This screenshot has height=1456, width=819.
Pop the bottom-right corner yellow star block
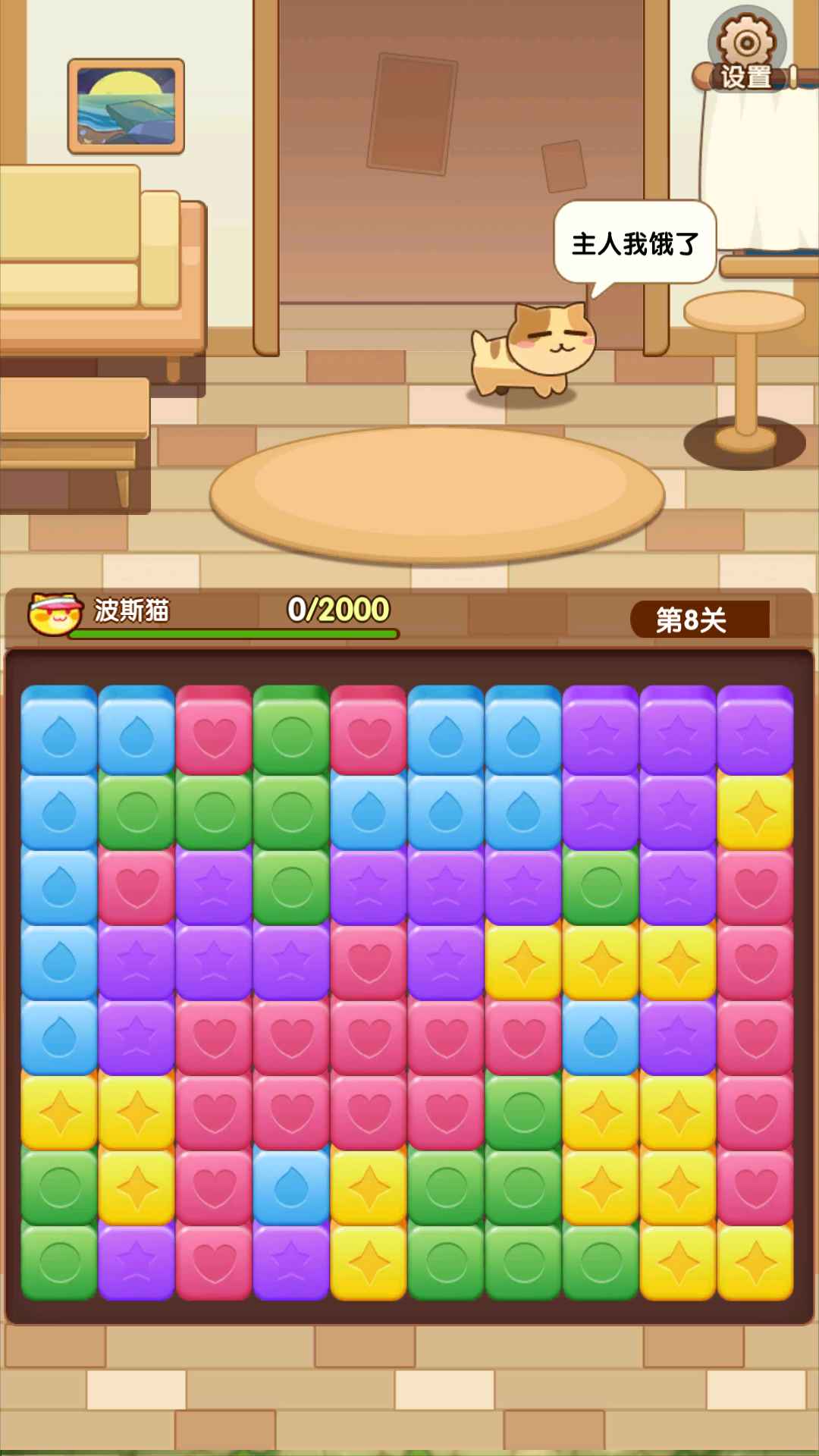click(755, 1262)
